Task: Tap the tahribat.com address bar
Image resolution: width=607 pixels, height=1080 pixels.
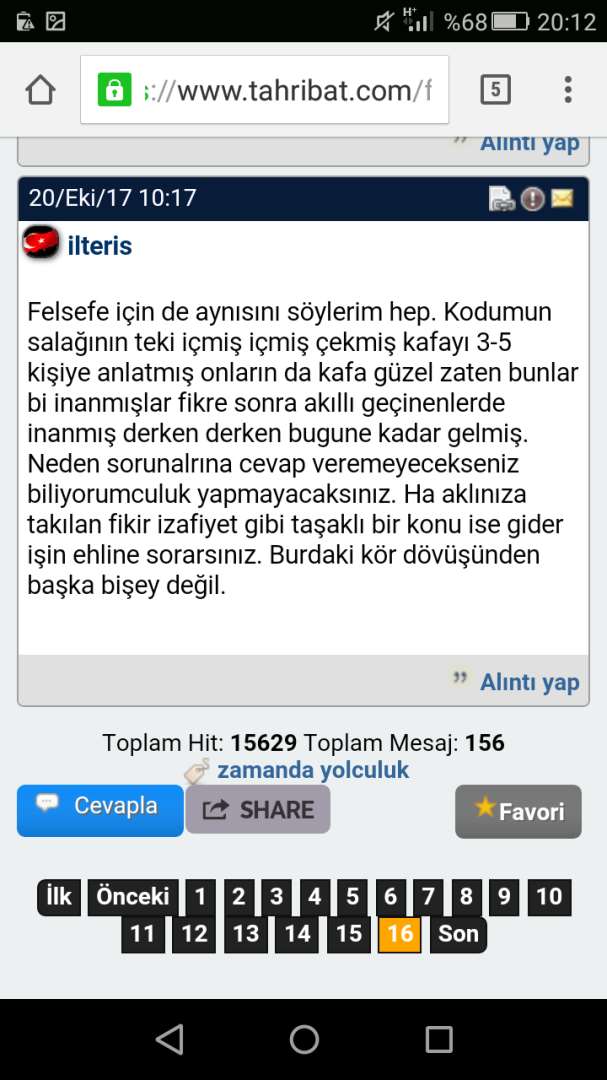Action: [265, 90]
